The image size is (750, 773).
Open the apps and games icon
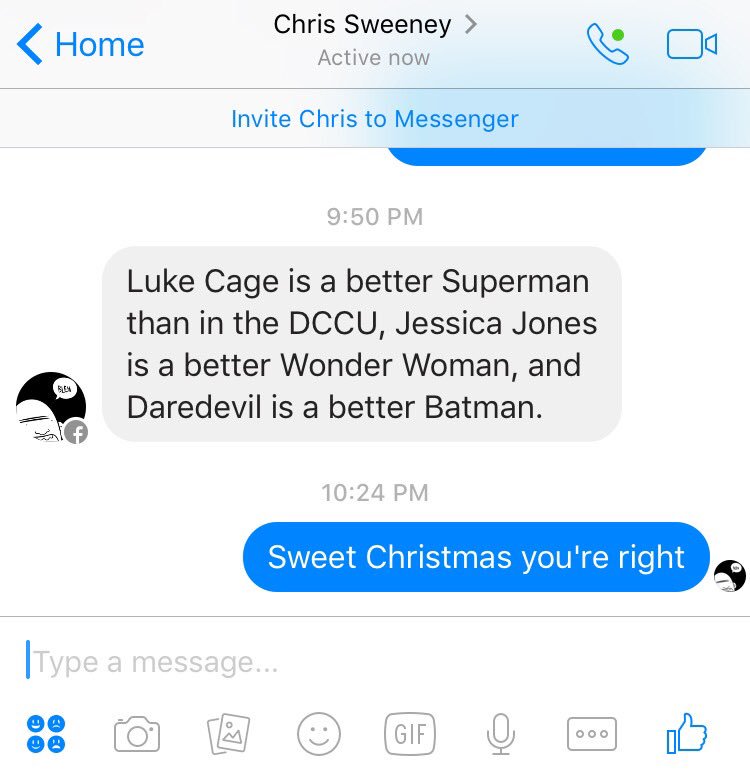point(46,734)
